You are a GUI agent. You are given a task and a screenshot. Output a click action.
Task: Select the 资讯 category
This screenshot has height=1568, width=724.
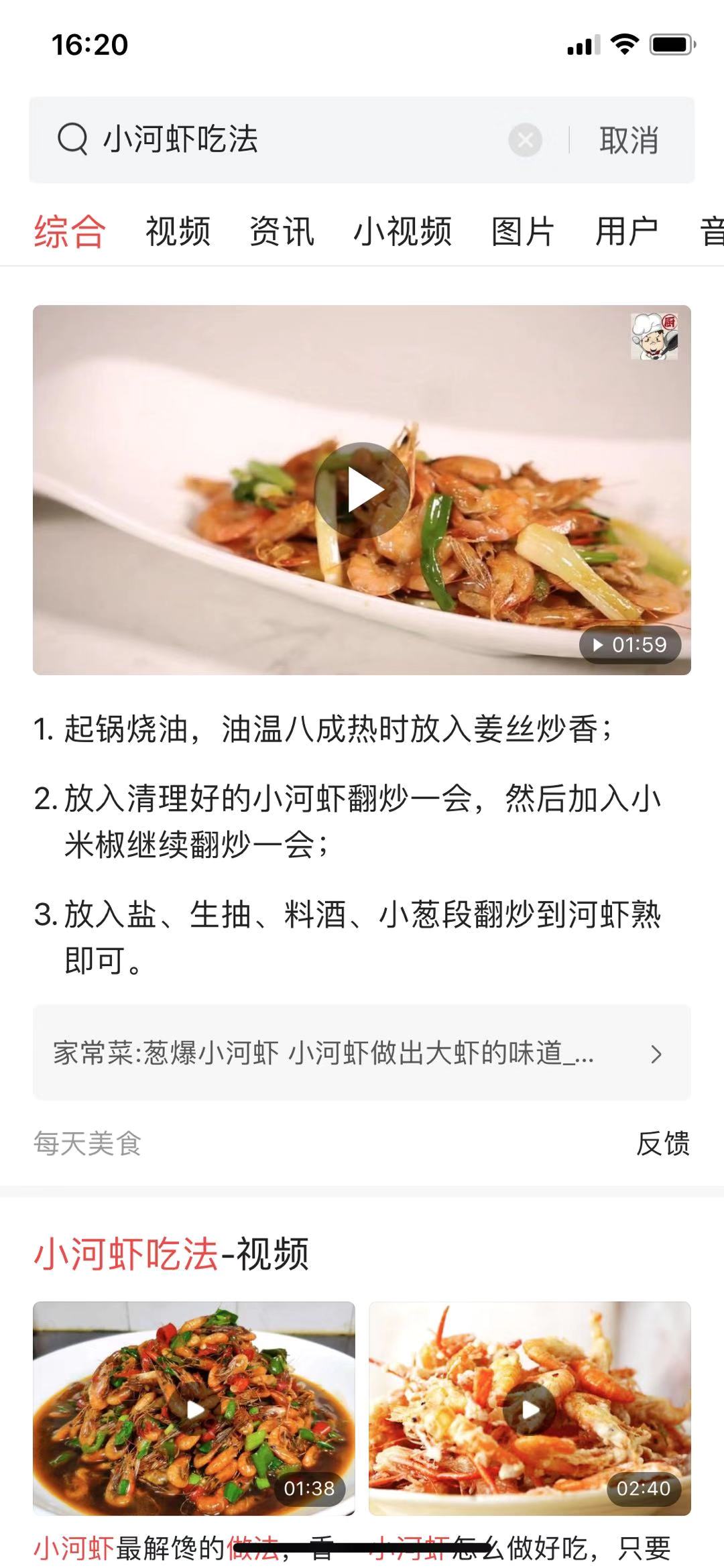[283, 231]
